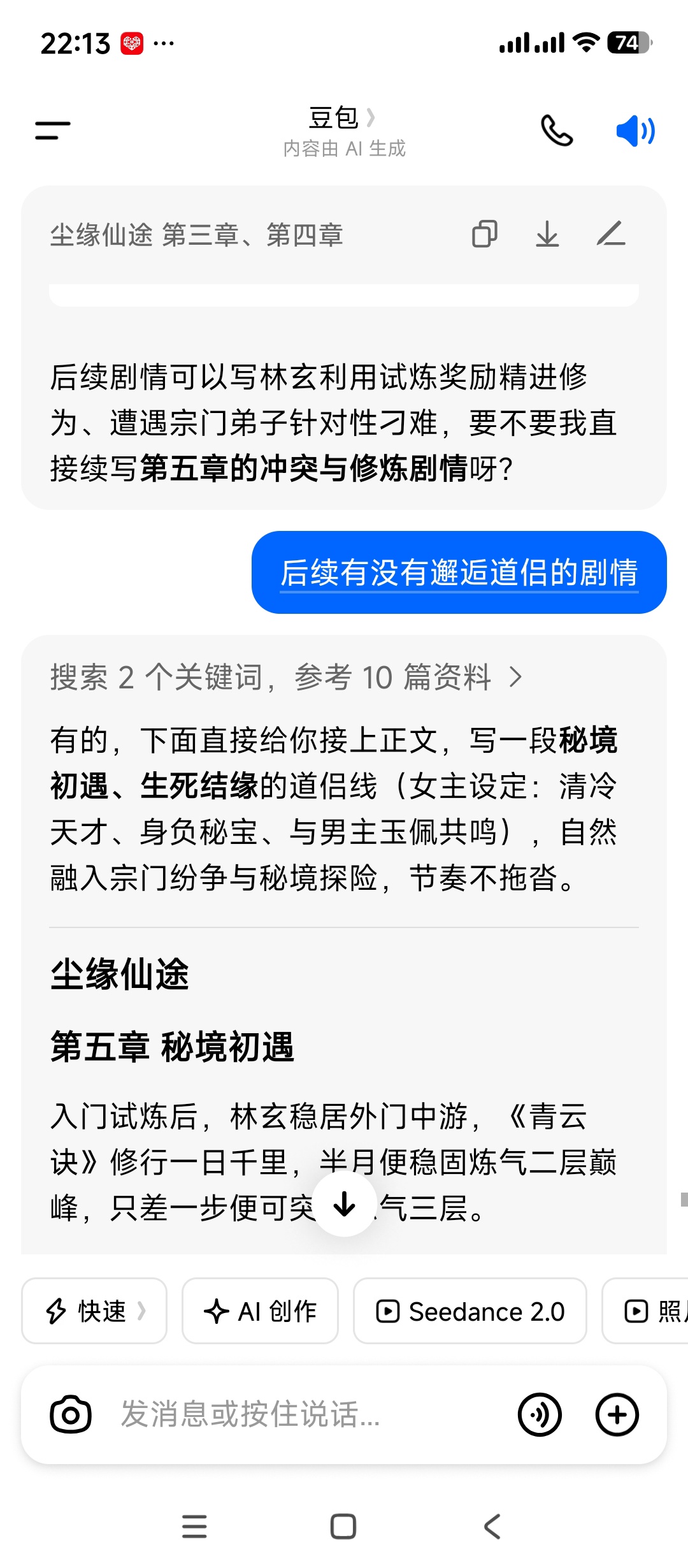Select the Seedance 2.0 chip
The image size is (688, 1568).
point(470,1311)
